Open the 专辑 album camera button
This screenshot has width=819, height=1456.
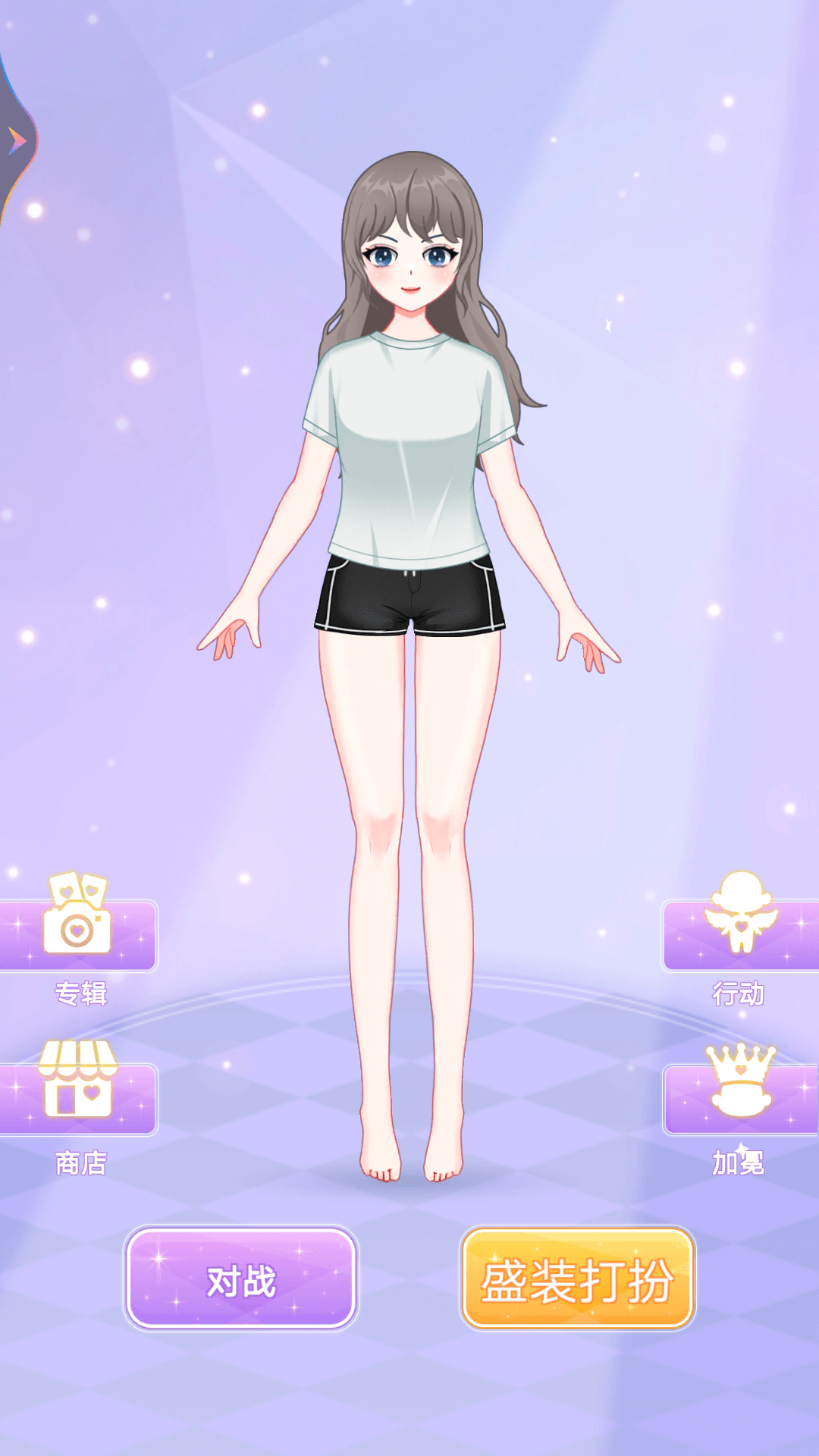(77, 933)
